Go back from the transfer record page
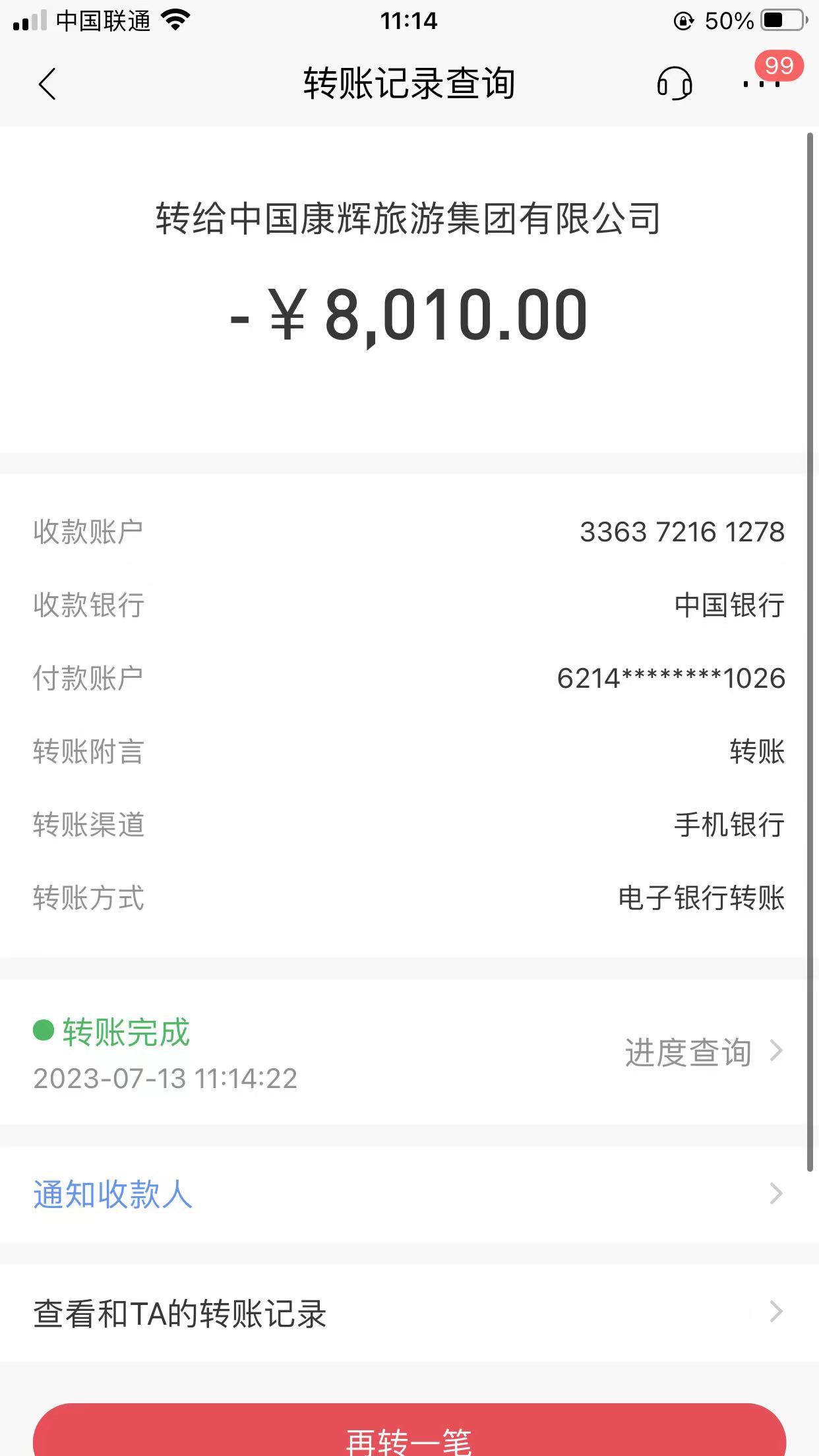This screenshot has width=819, height=1456. point(47,84)
